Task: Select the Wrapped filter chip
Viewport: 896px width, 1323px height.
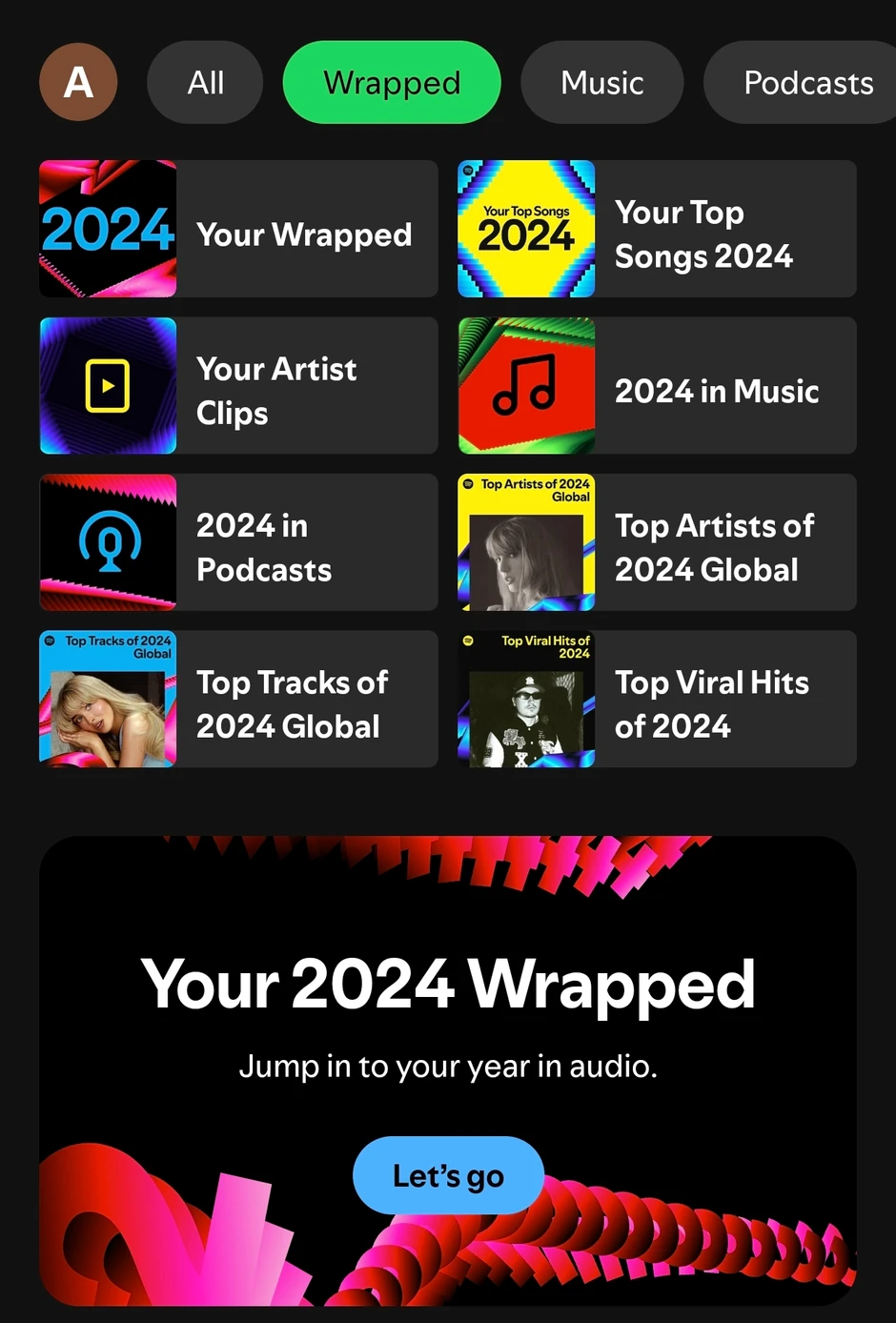Action: (x=392, y=83)
